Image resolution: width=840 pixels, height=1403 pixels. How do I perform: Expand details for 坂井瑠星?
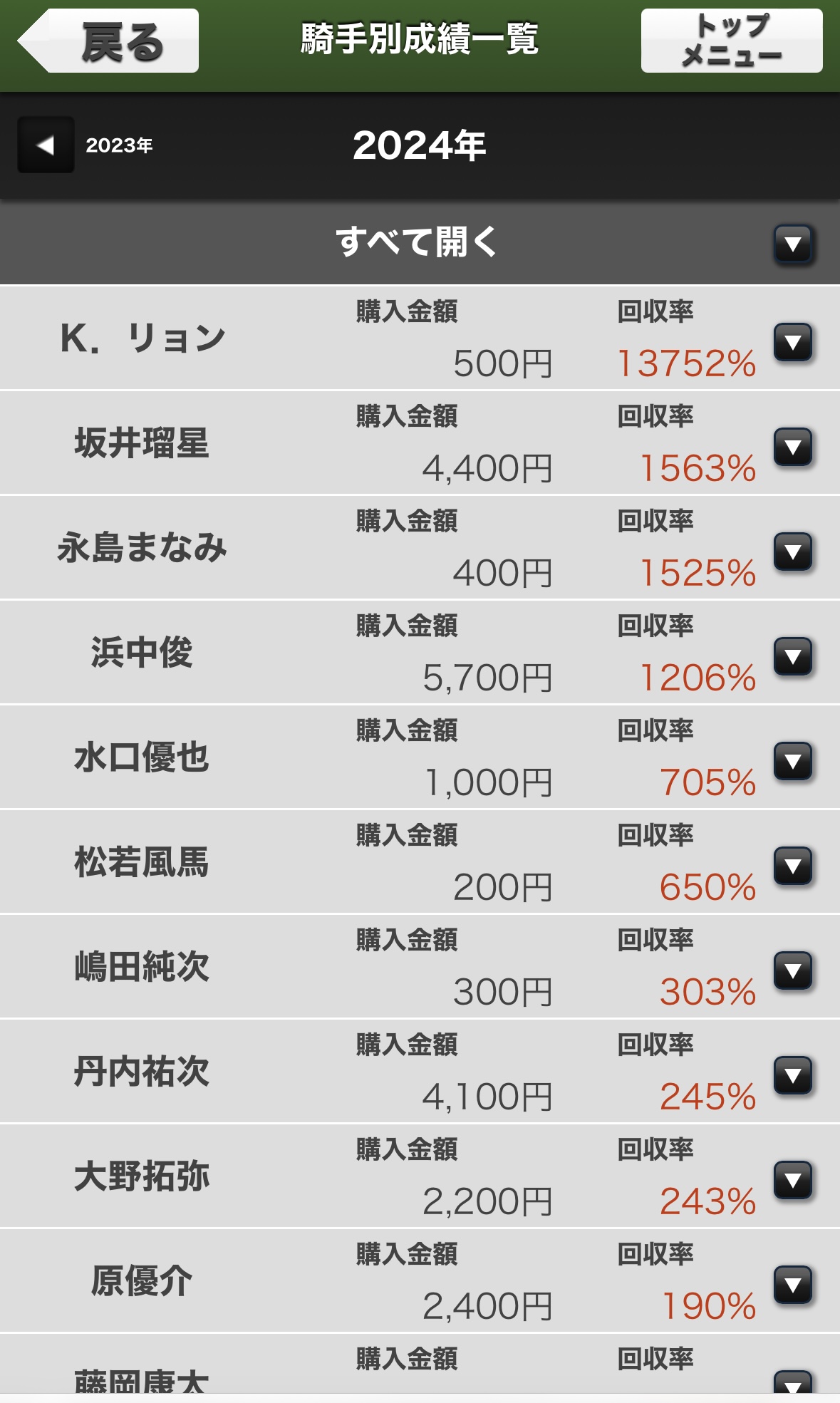pos(793,447)
